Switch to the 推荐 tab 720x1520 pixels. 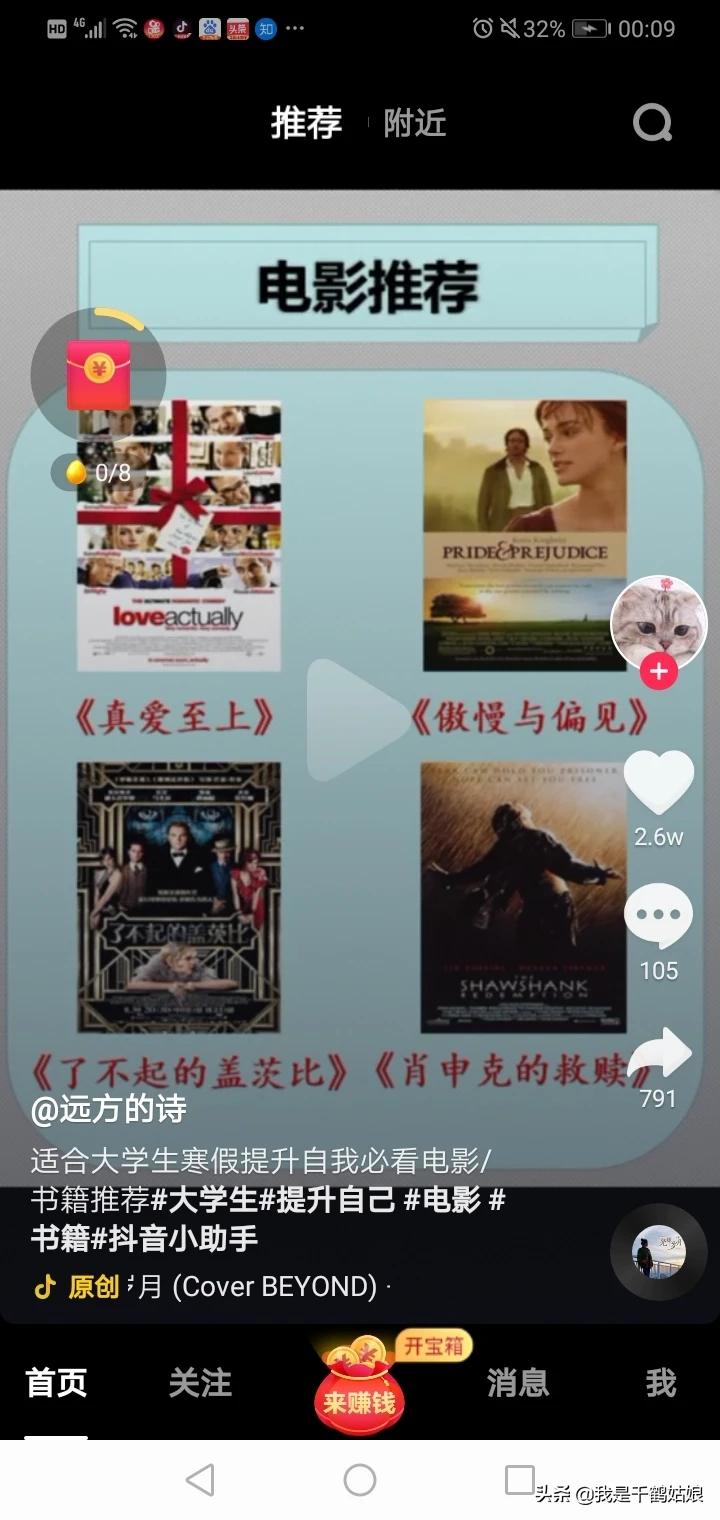tap(306, 123)
